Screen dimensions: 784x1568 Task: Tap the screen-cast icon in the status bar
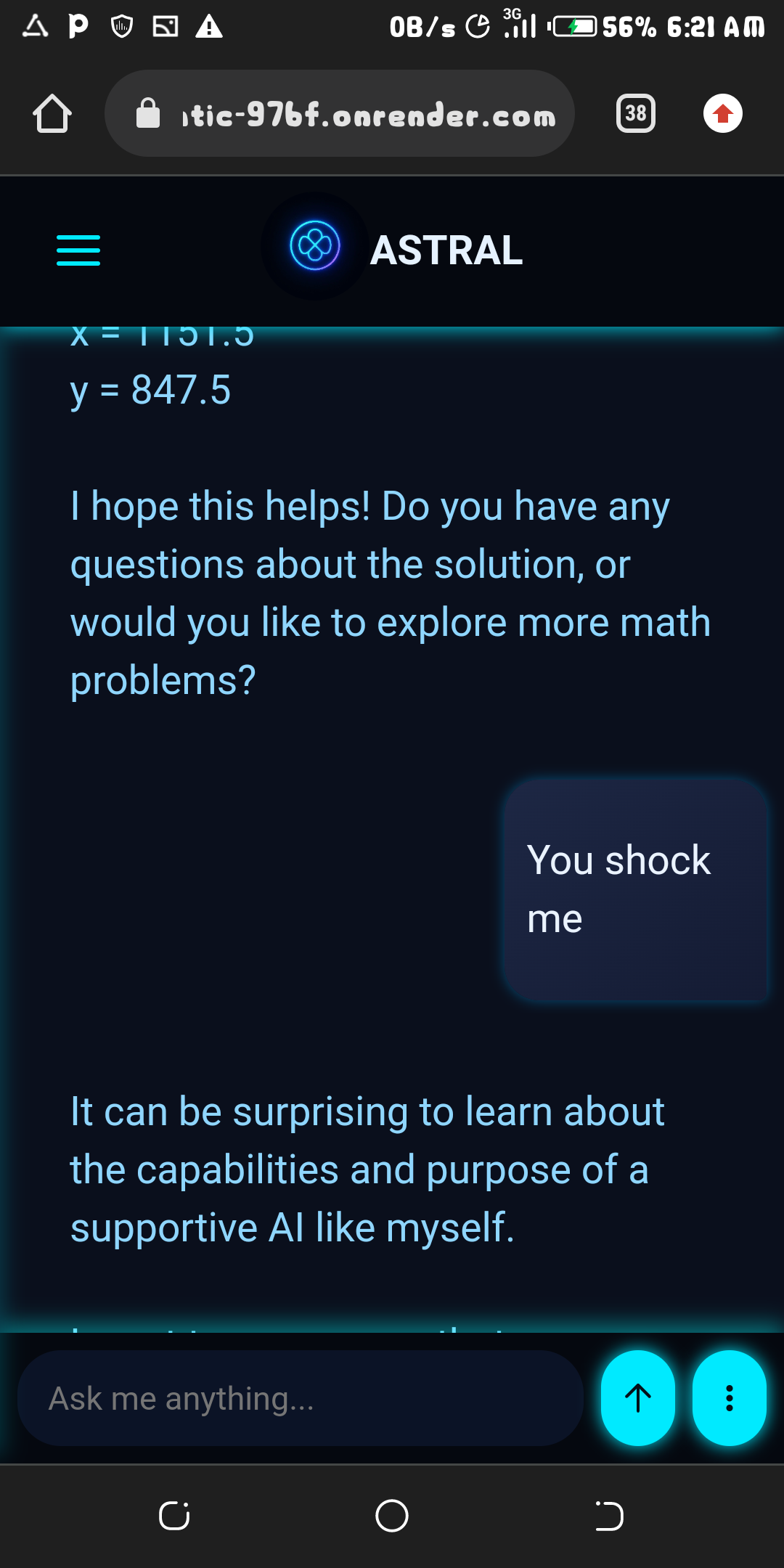coord(166,28)
